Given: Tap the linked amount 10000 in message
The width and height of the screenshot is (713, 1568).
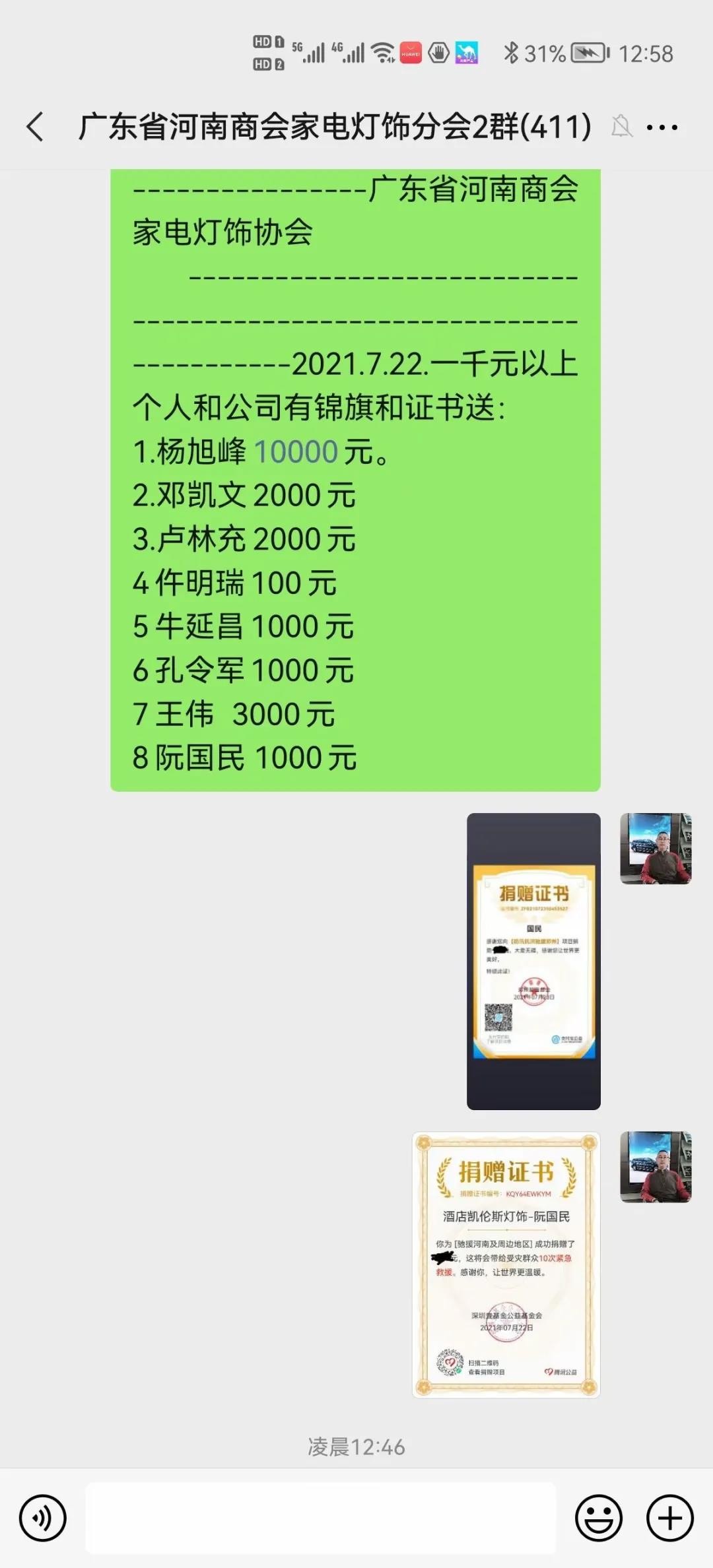Looking at the screenshot, I should coord(296,452).
